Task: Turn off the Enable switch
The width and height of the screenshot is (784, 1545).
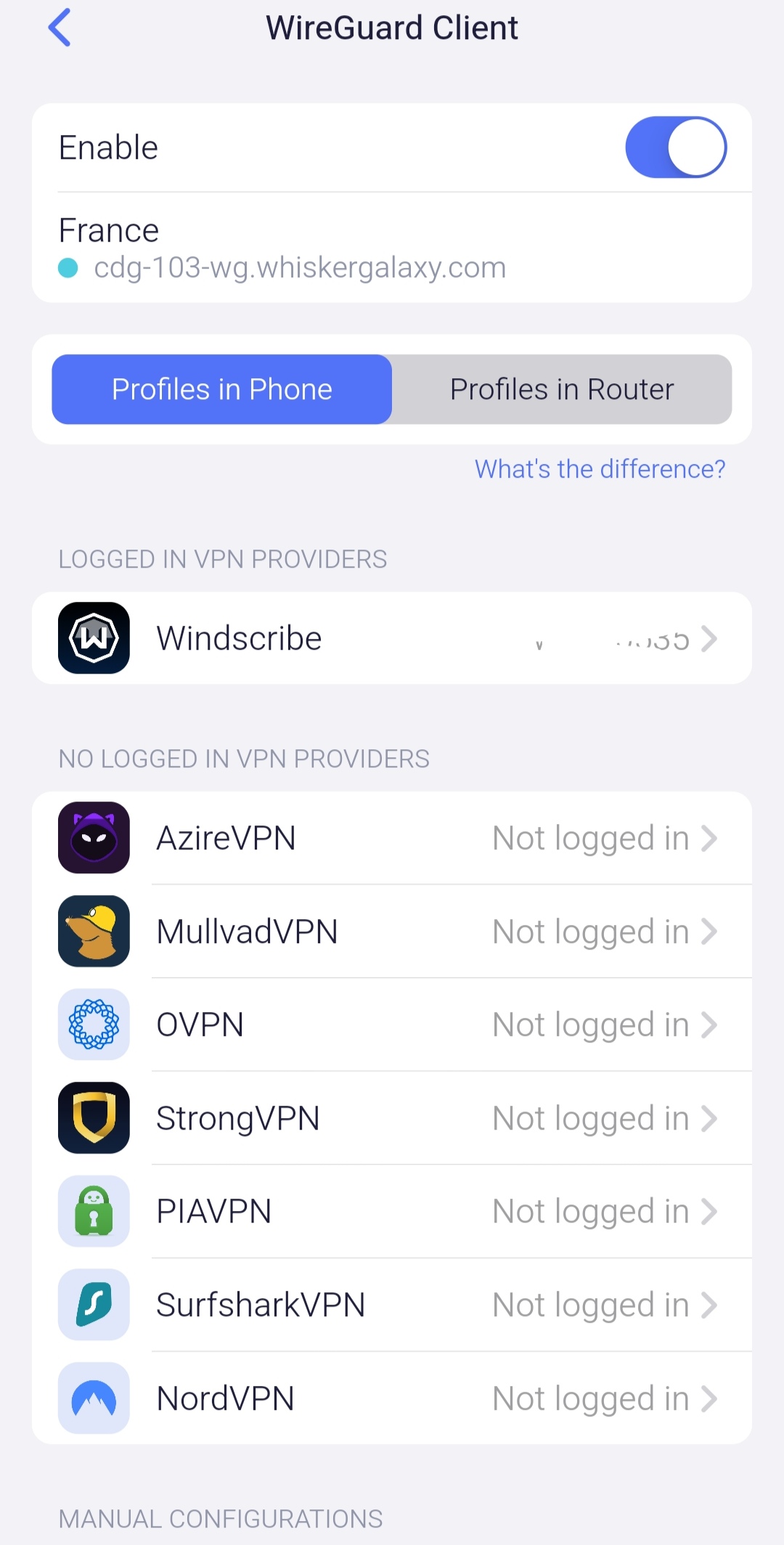Action: coord(676,147)
